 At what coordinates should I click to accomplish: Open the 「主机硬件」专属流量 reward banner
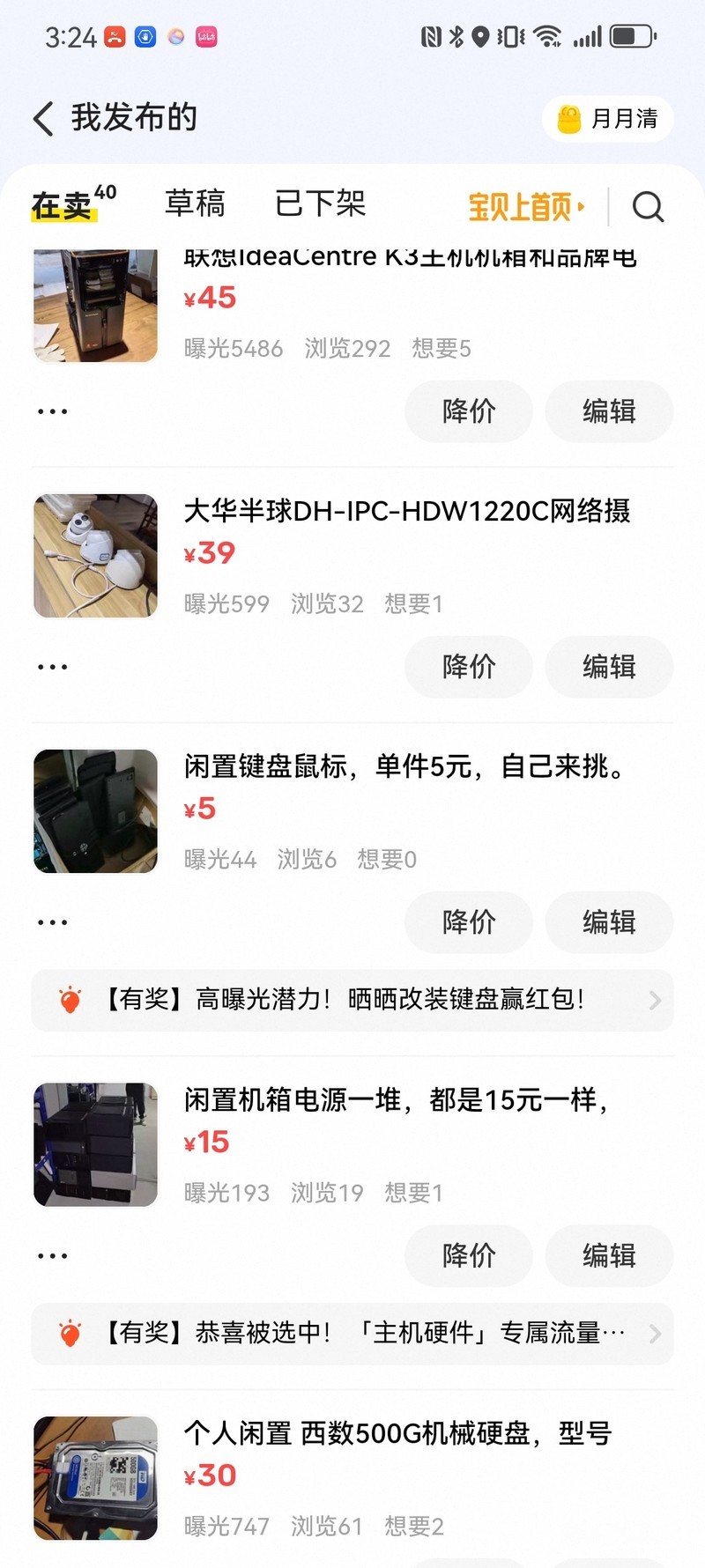352,1333
